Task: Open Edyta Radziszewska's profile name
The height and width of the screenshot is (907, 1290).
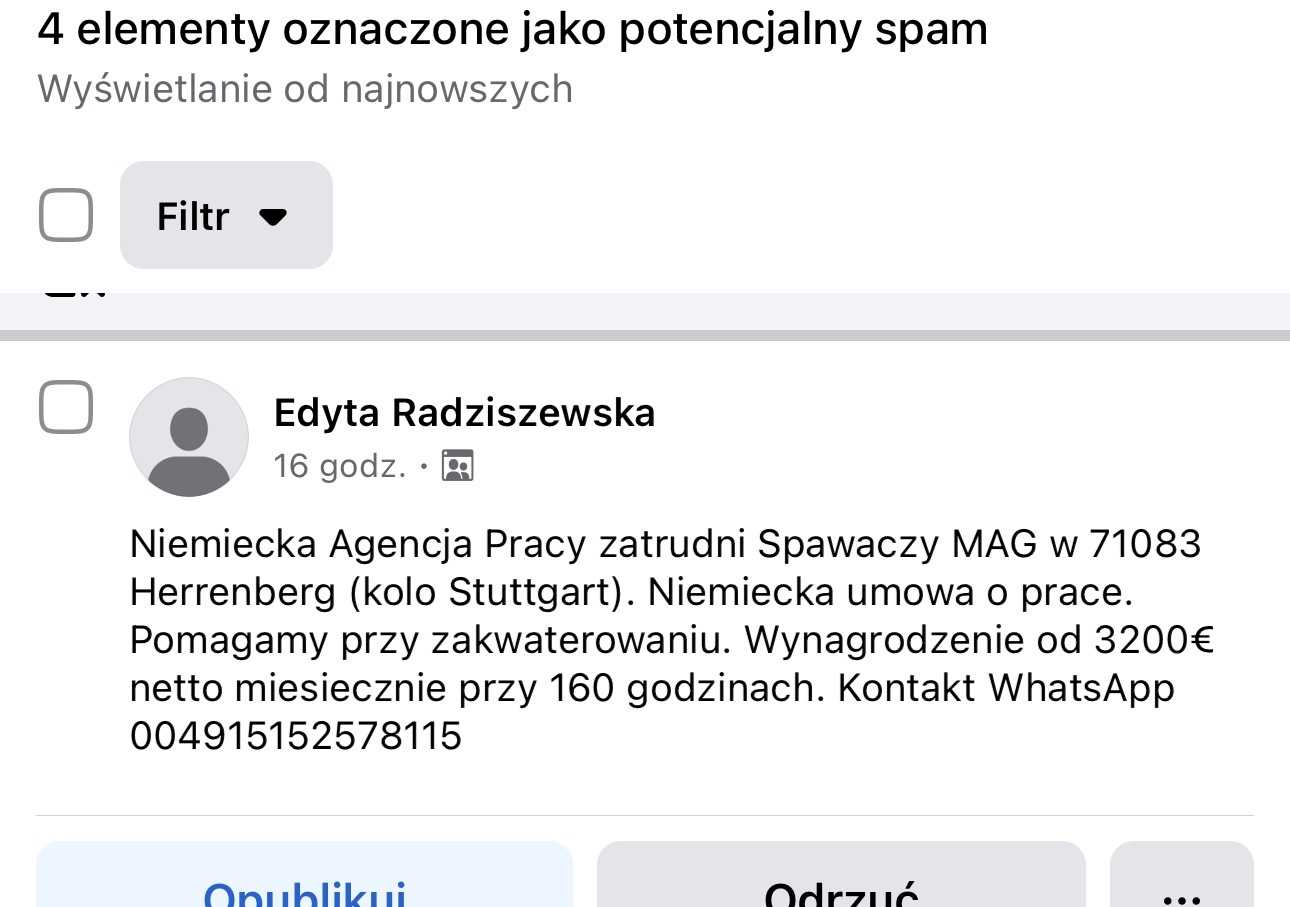Action: click(464, 412)
